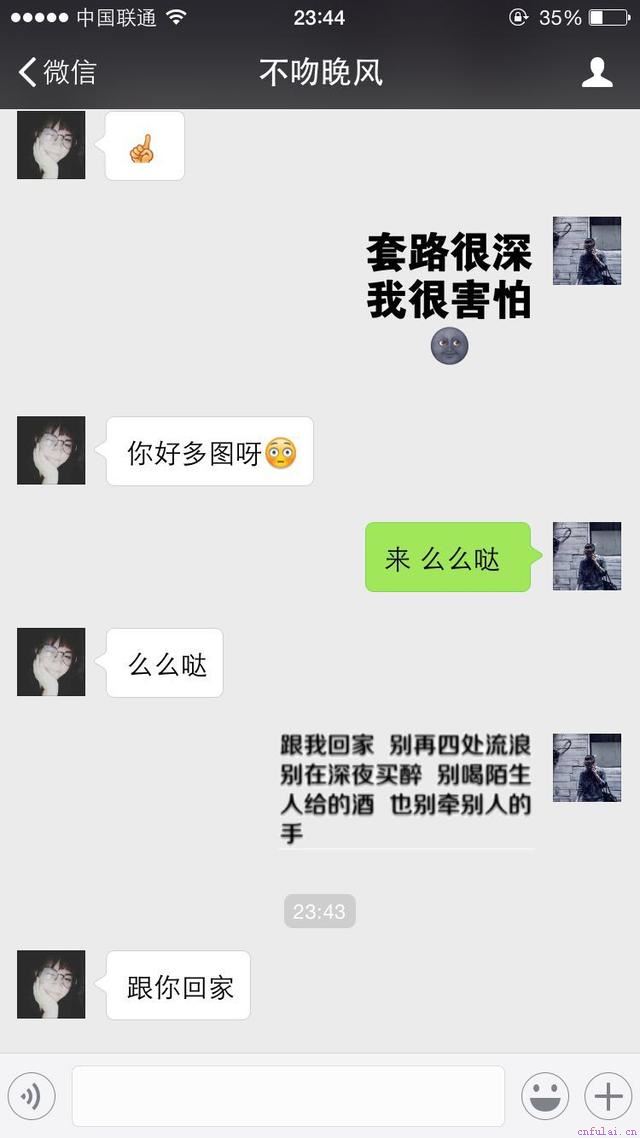Open the contact profile icon
The height and width of the screenshot is (1138, 640).
[597, 72]
